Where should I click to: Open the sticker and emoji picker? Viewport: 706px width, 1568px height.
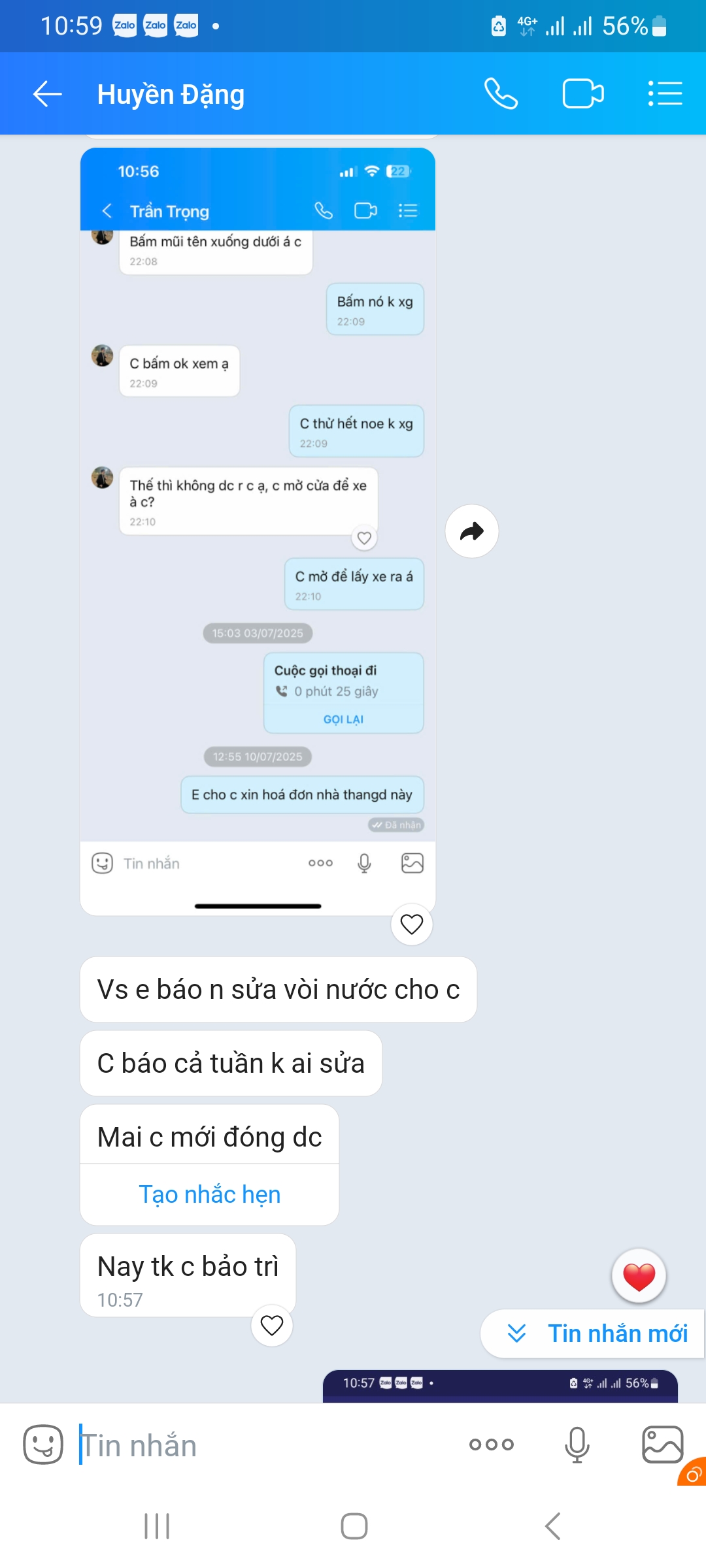[43, 1445]
